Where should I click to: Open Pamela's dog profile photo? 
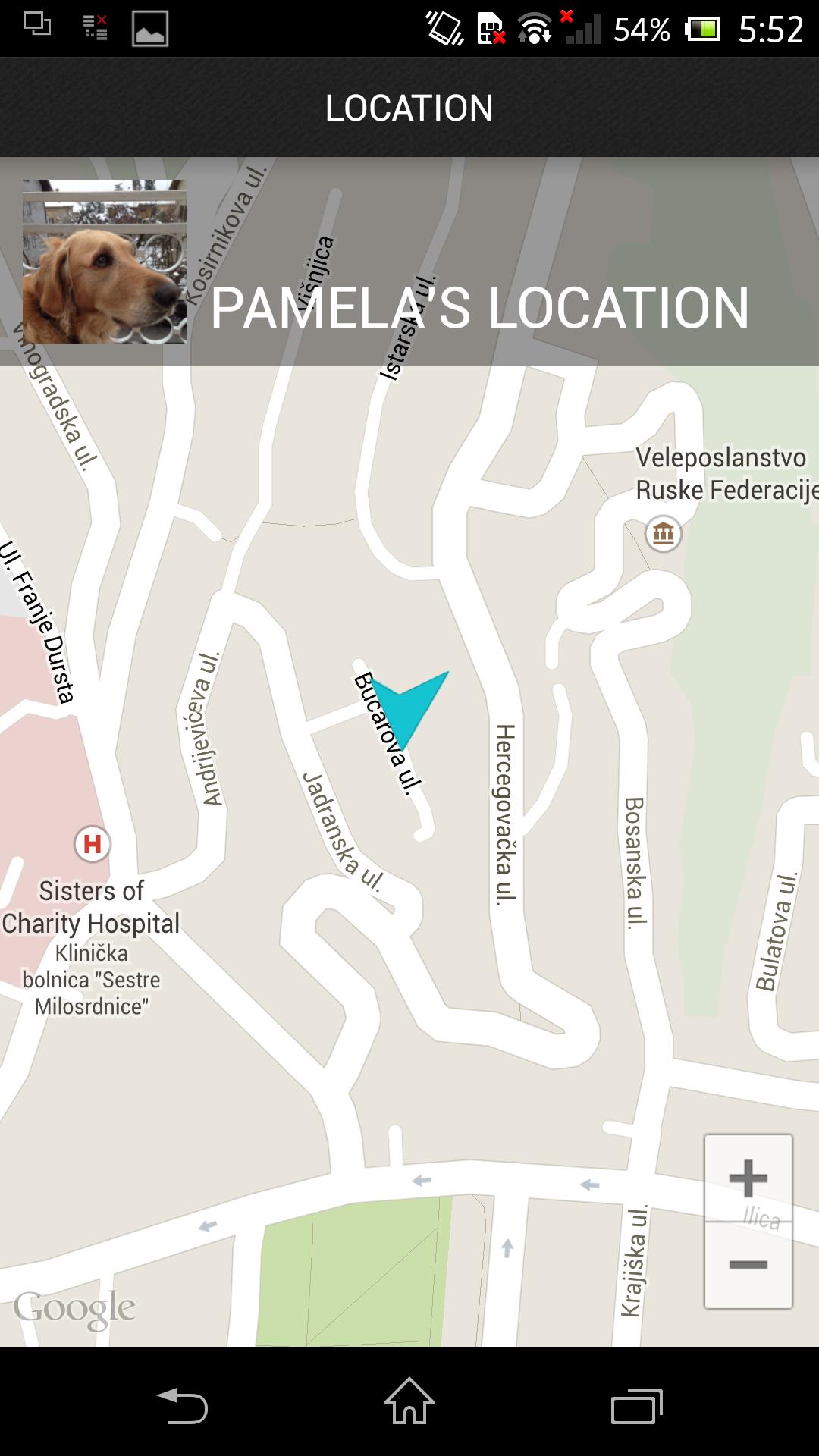(105, 262)
